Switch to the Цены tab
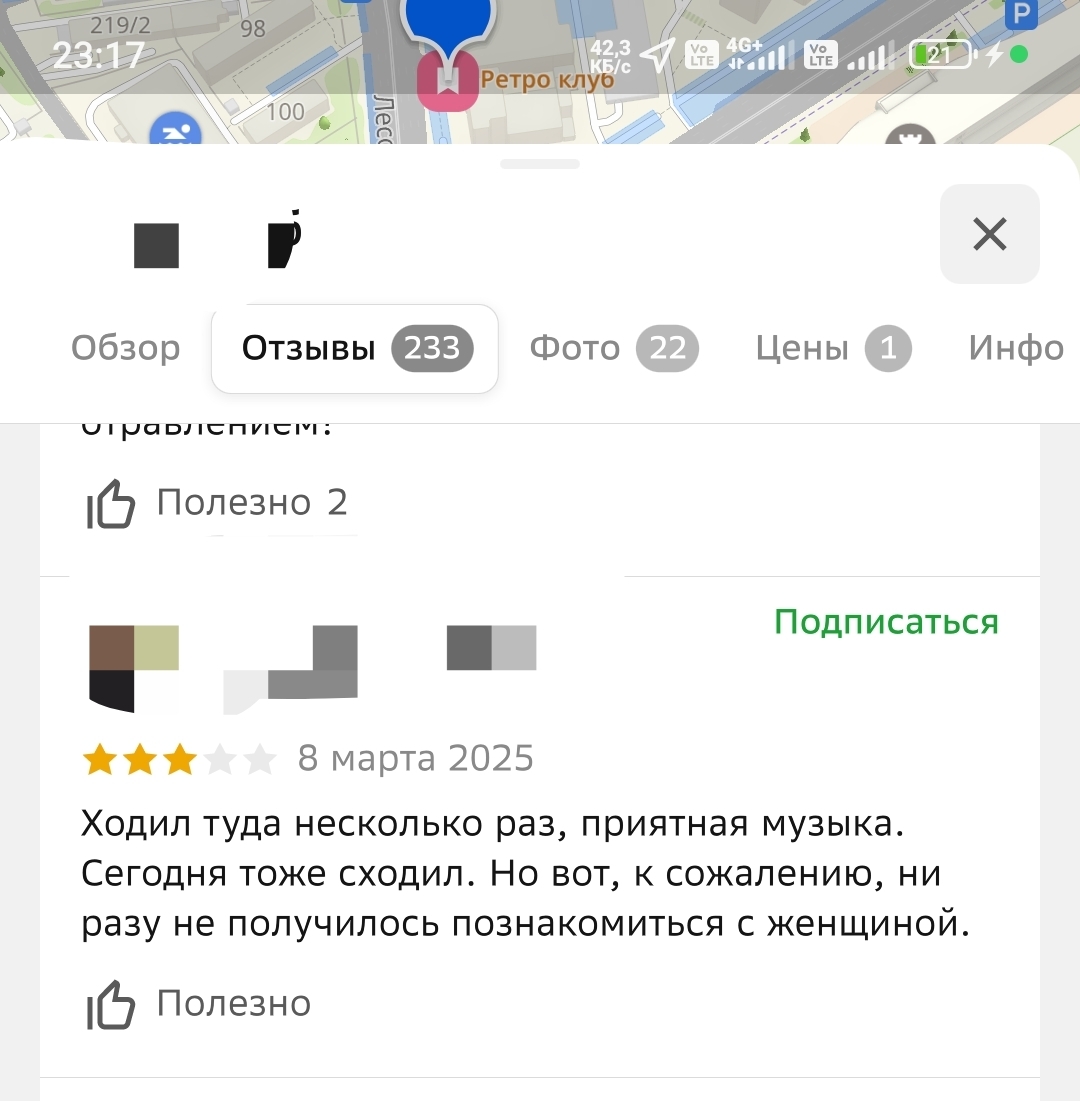The image size is (1080, 1101). (833, 348)
